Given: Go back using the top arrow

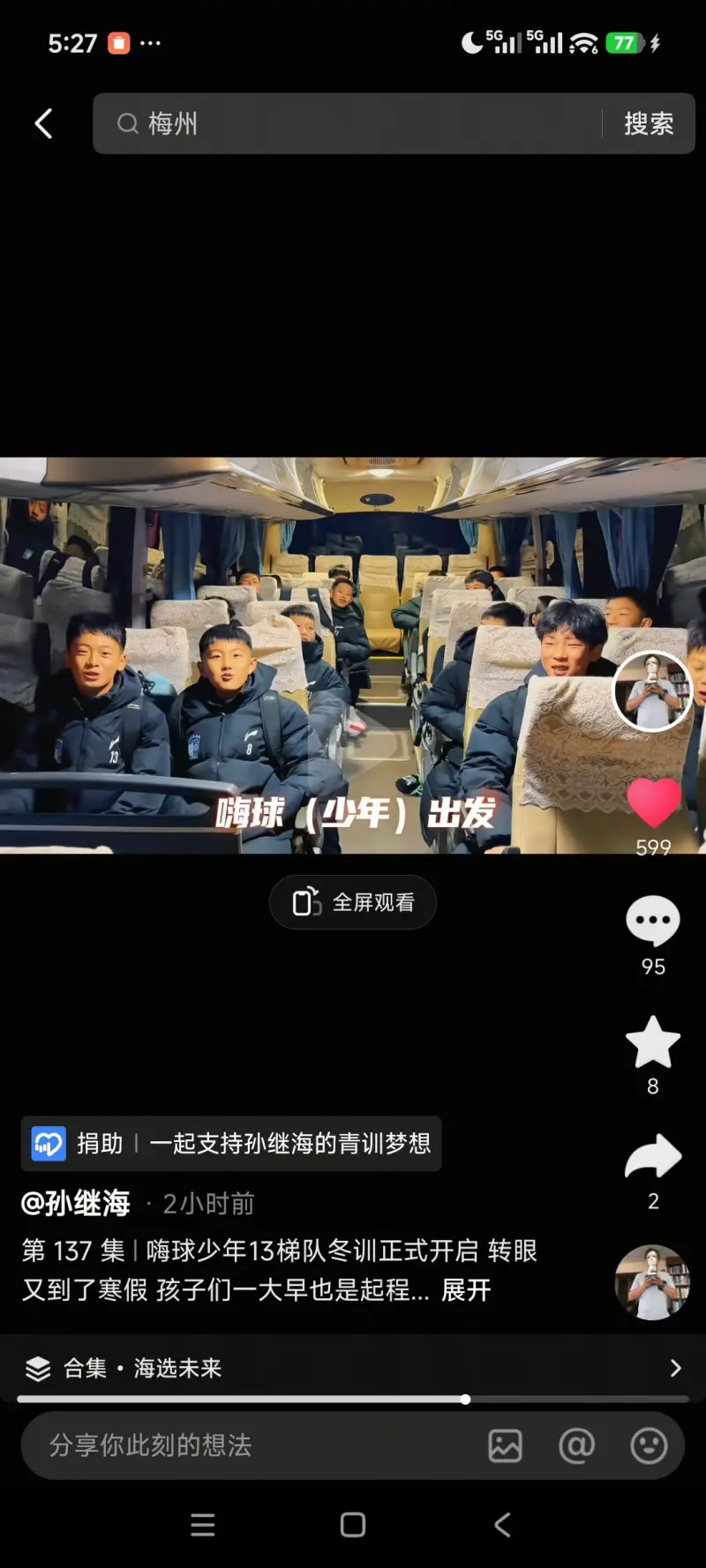Looking at the screenshot, I should tap(43, 123).
